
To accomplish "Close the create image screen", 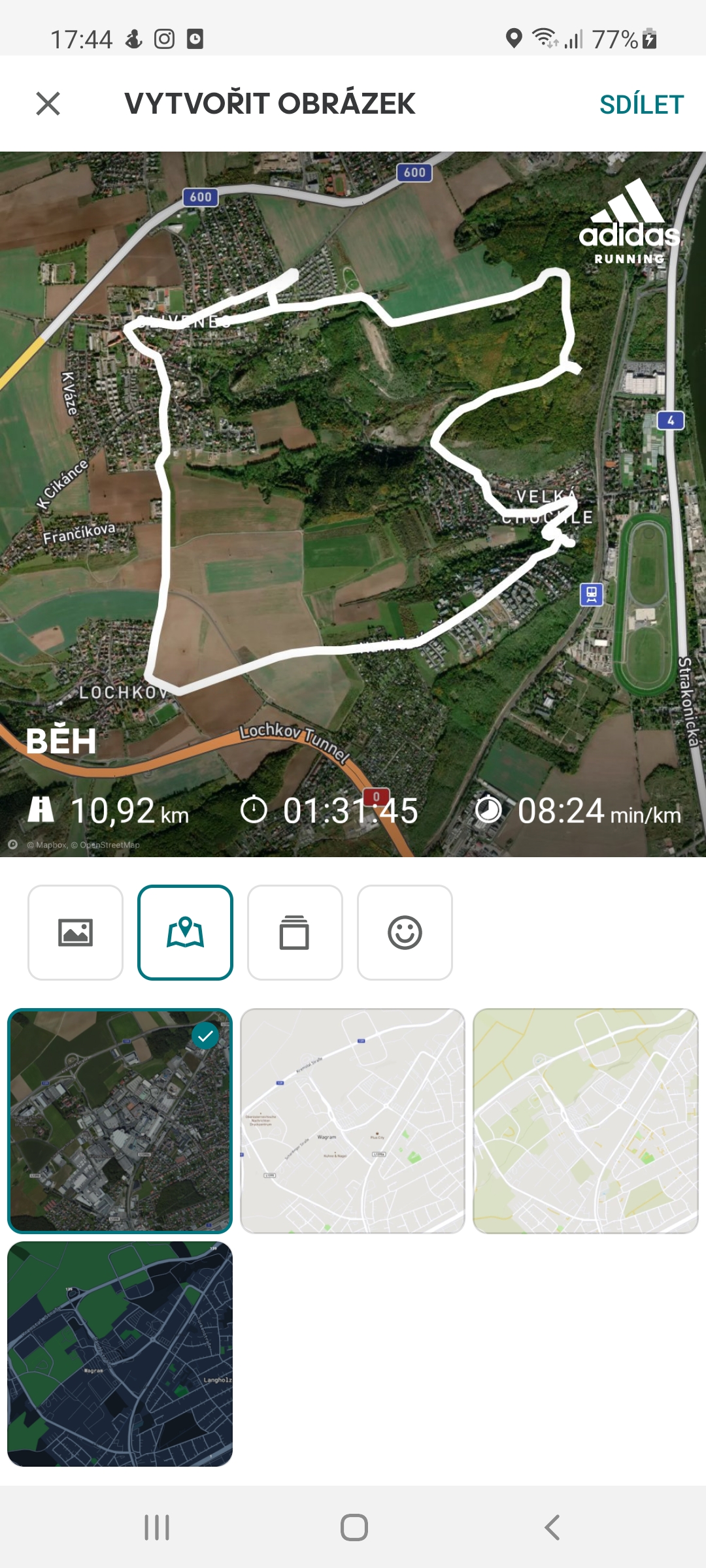I will 48,104.
